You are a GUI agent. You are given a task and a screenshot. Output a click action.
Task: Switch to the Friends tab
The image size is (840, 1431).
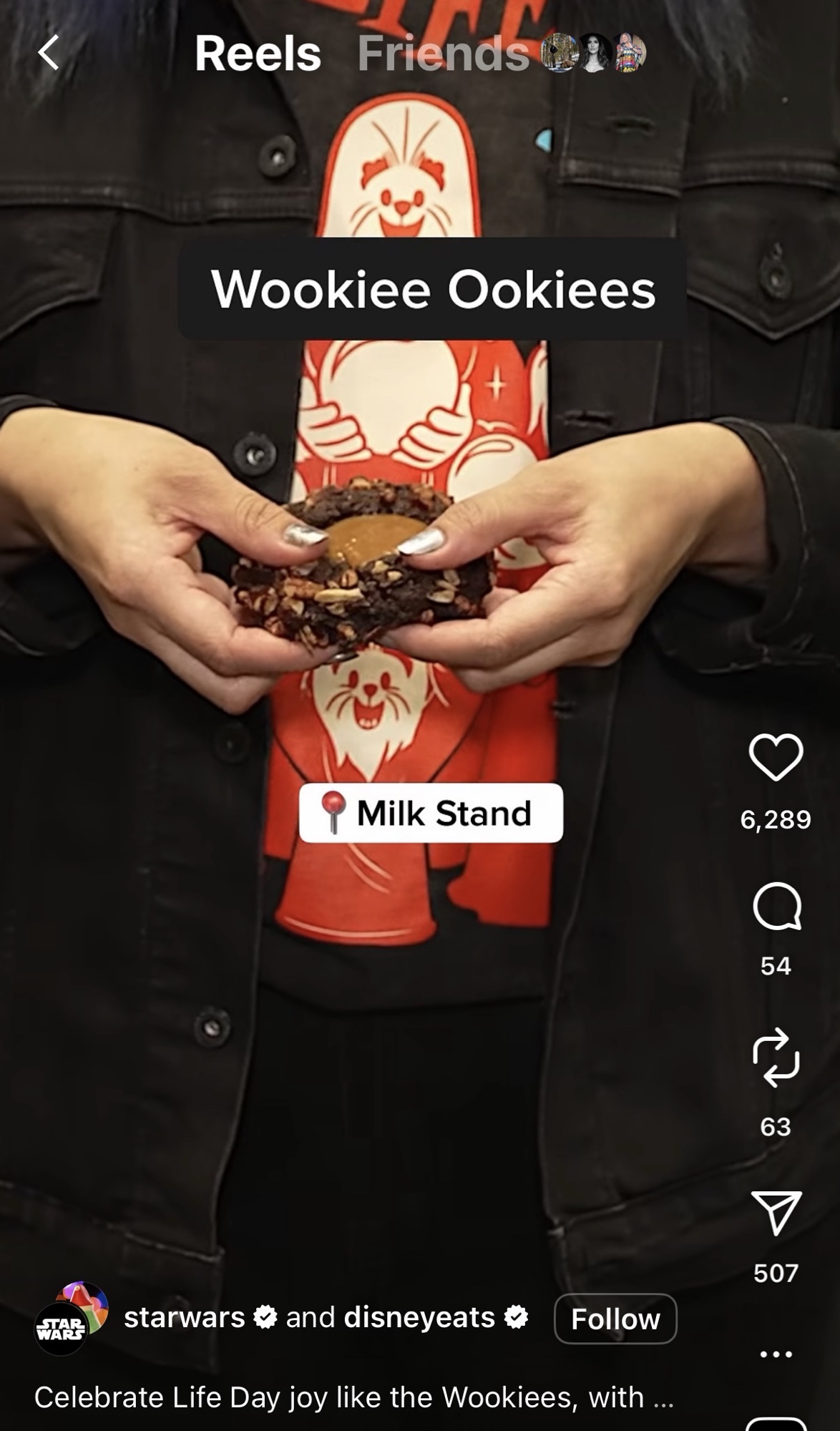443,54
